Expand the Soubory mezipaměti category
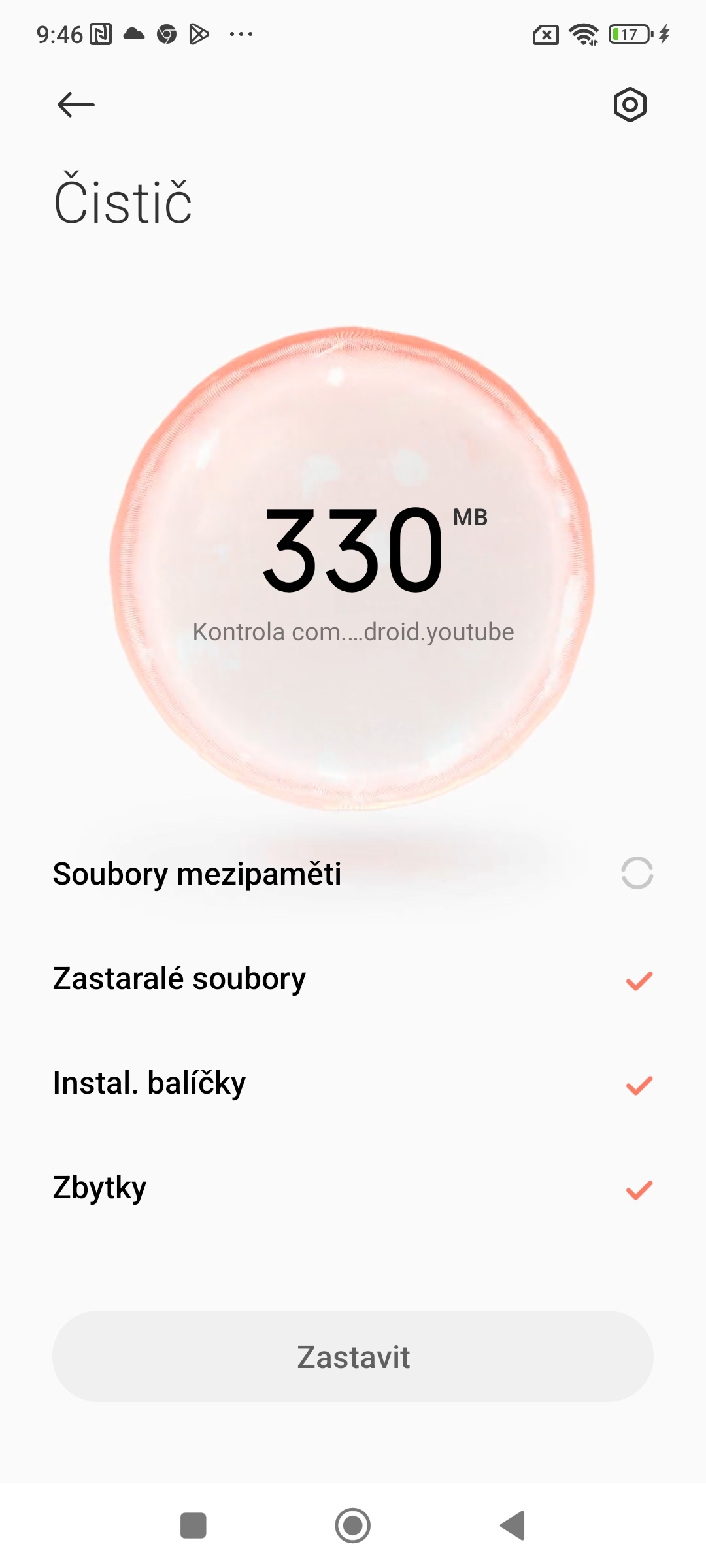Image resolution: width=706 pixels, height=1568 pixels. (196, 874)
